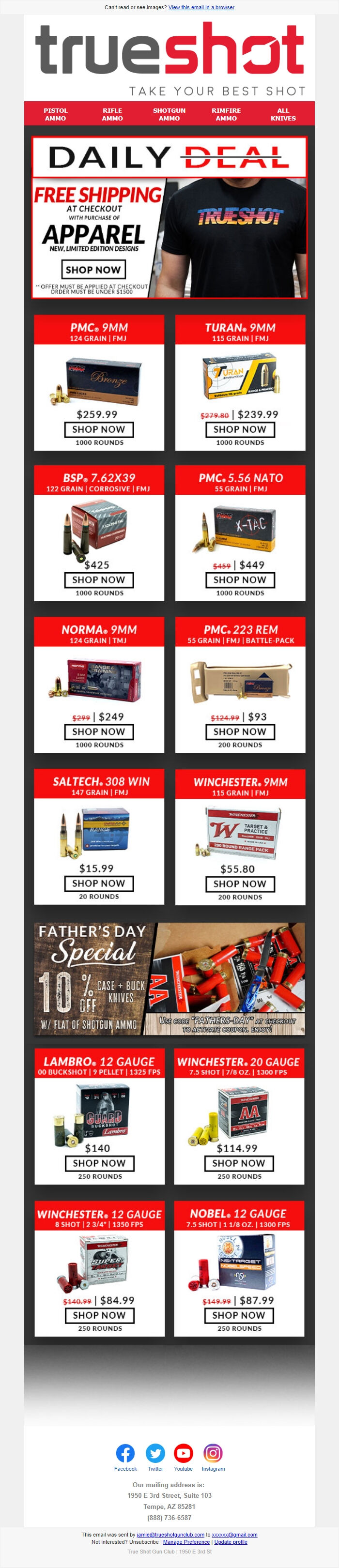Open the All Knives category
The image size is (339, 1568).
(283, 114)
